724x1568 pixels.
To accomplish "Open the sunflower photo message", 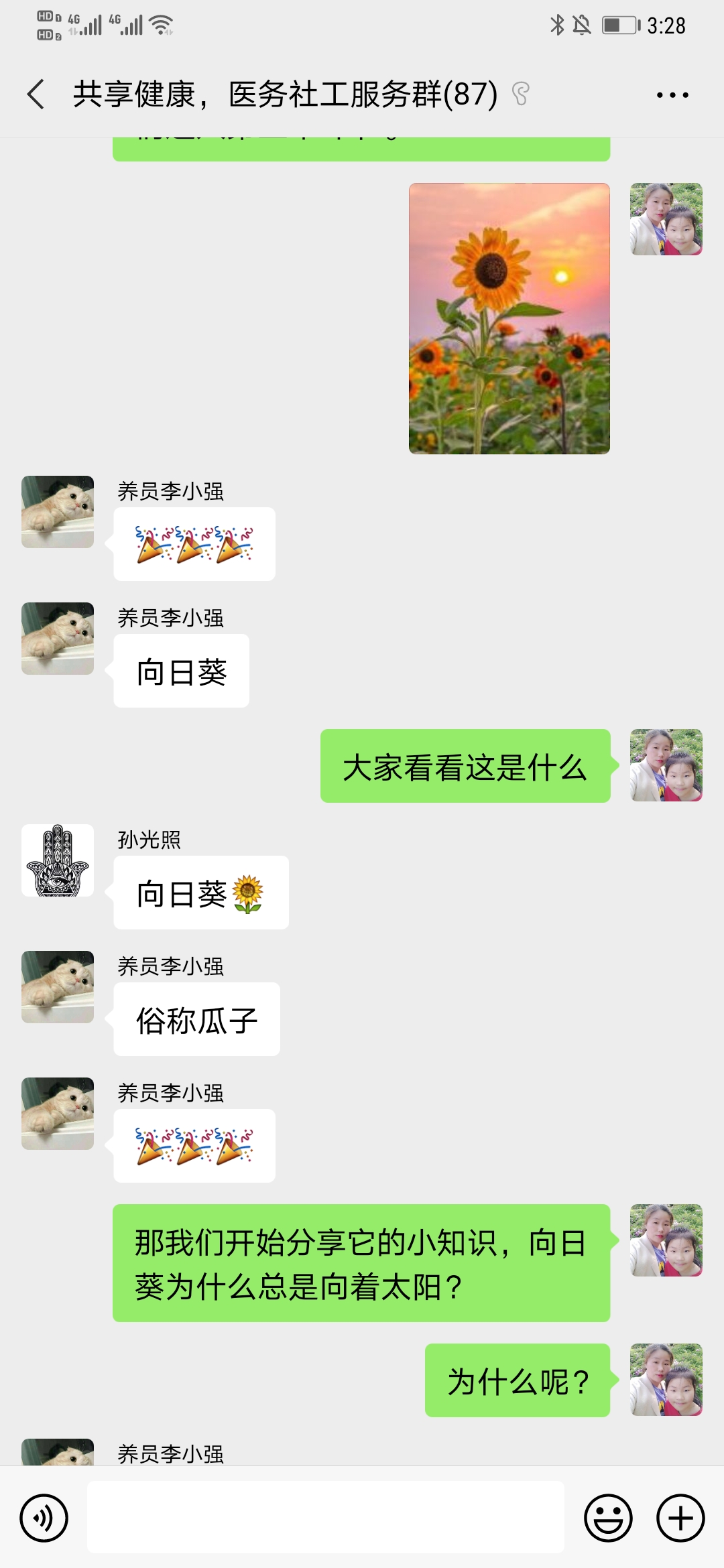I will (509, 318).
